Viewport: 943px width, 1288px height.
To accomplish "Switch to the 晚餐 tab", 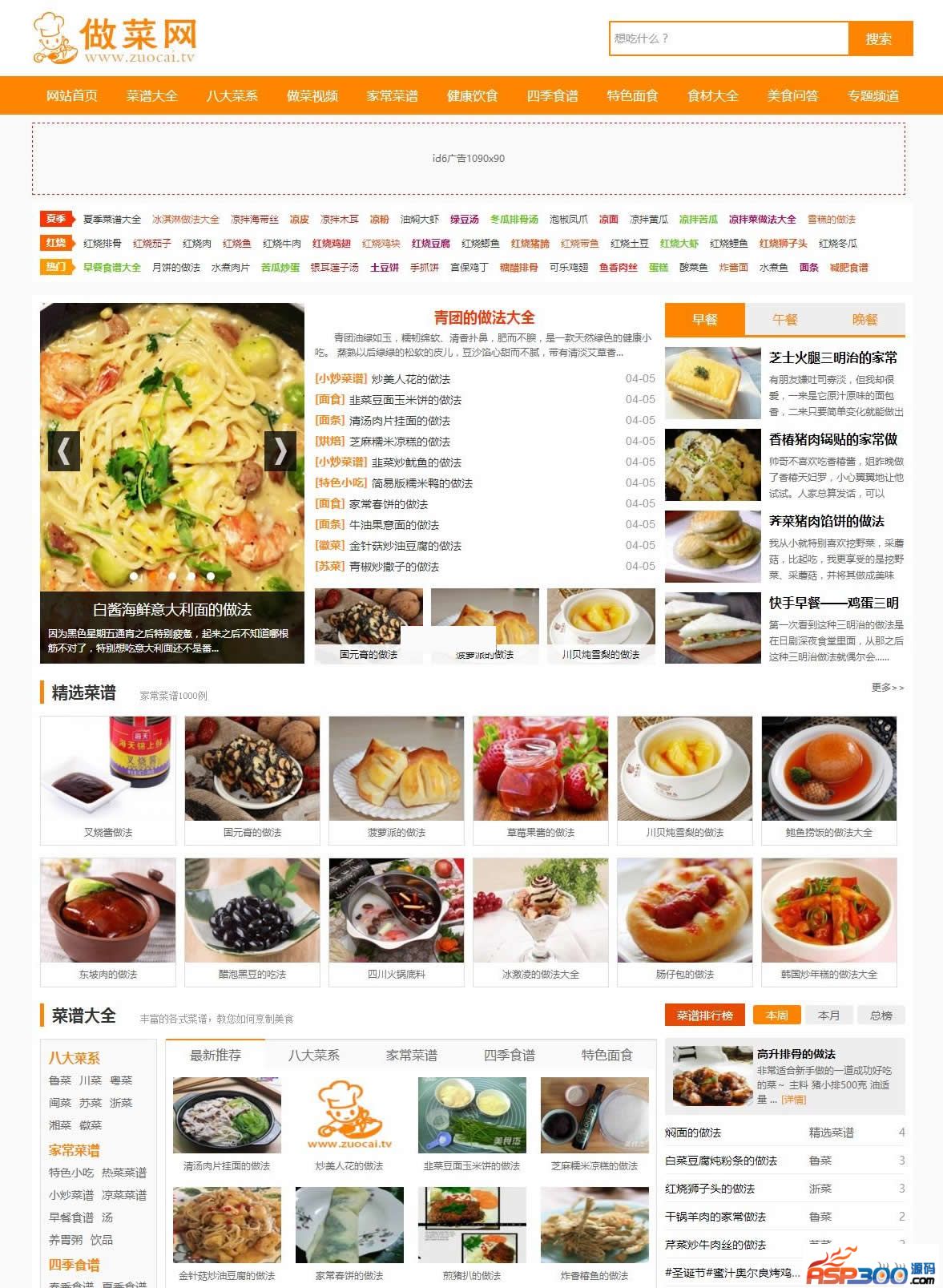I will click(x=864, y=320).
